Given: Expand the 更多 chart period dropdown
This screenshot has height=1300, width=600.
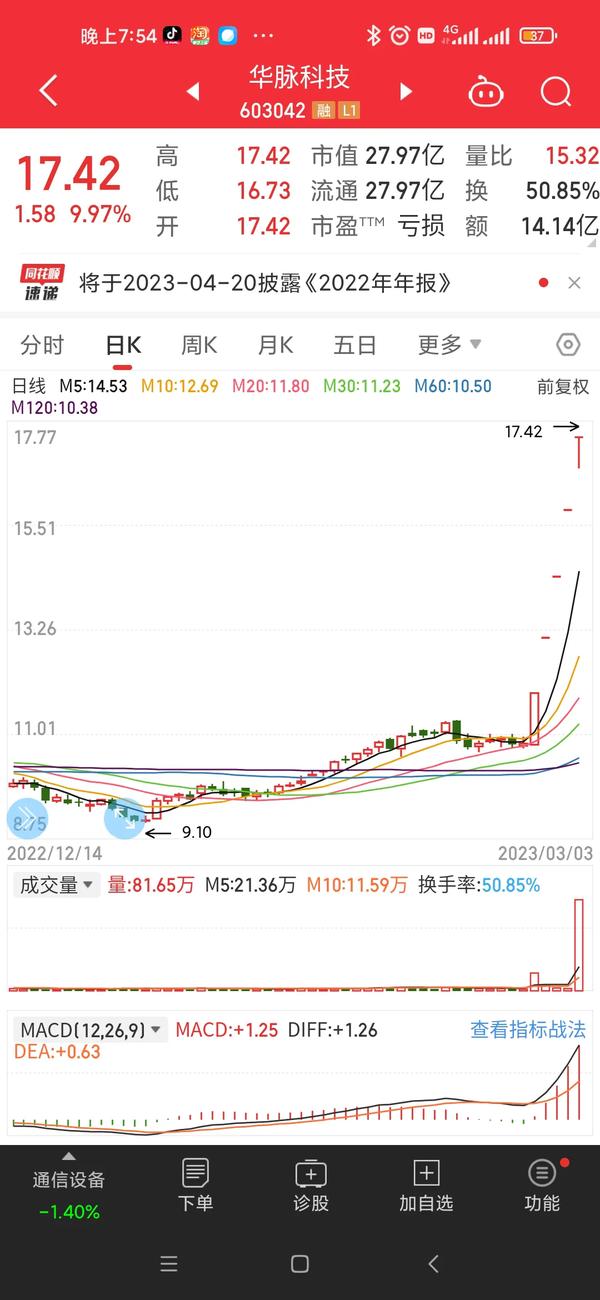Looking at the screenshot, I should [449, 345].
